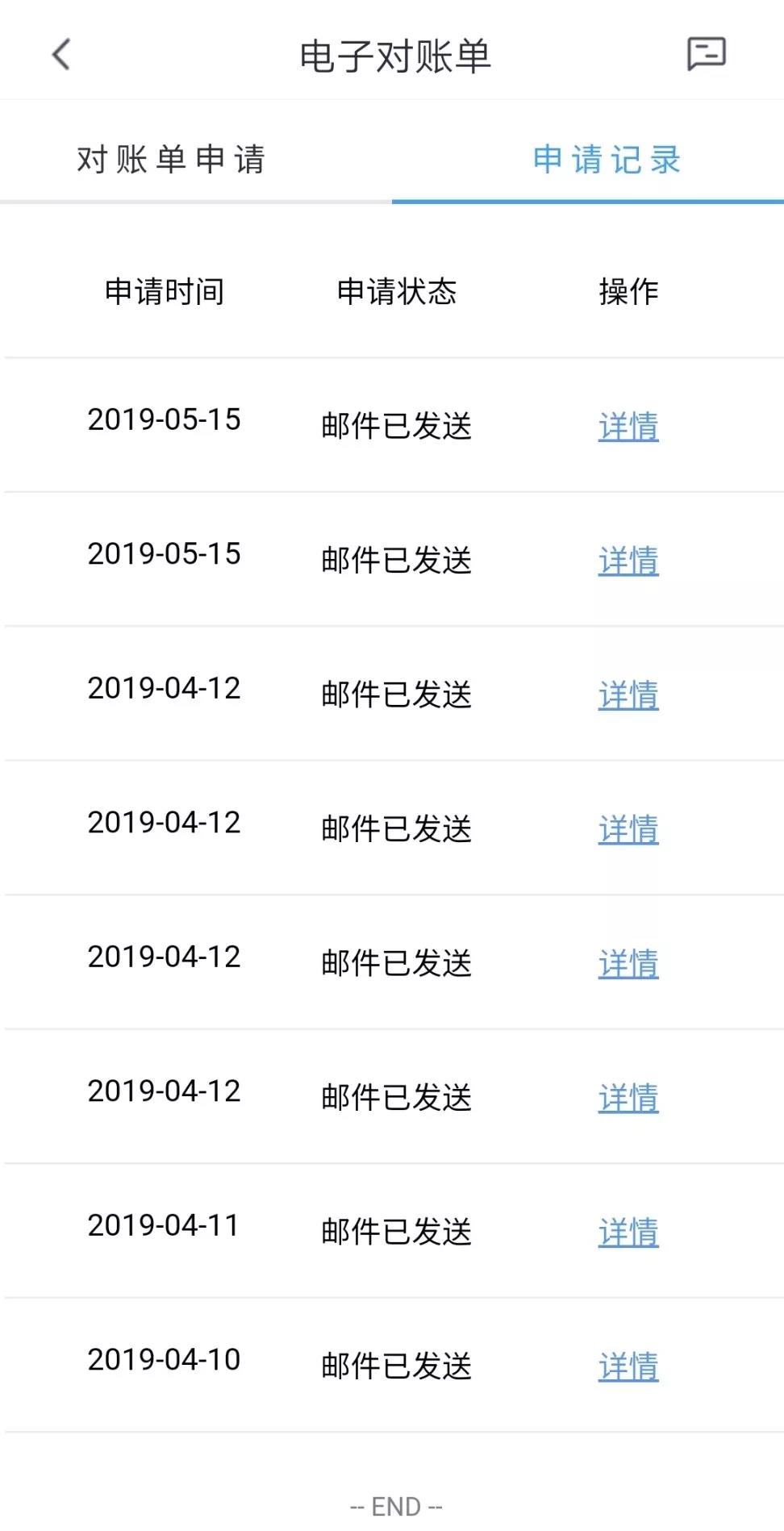Go back using the top-left arrow
This screenshot has height=1531, width=784.
(61, 55)
